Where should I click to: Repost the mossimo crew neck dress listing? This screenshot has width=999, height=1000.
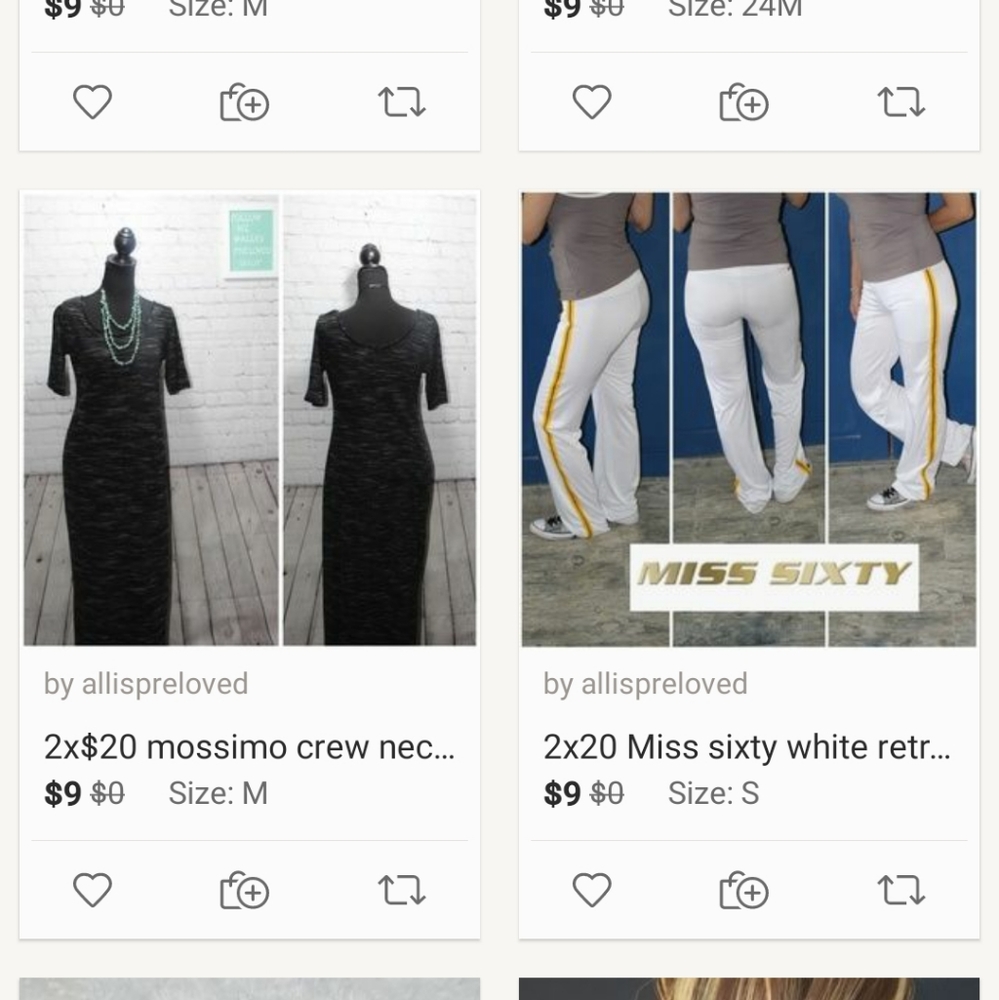click(x=401, y=889)
